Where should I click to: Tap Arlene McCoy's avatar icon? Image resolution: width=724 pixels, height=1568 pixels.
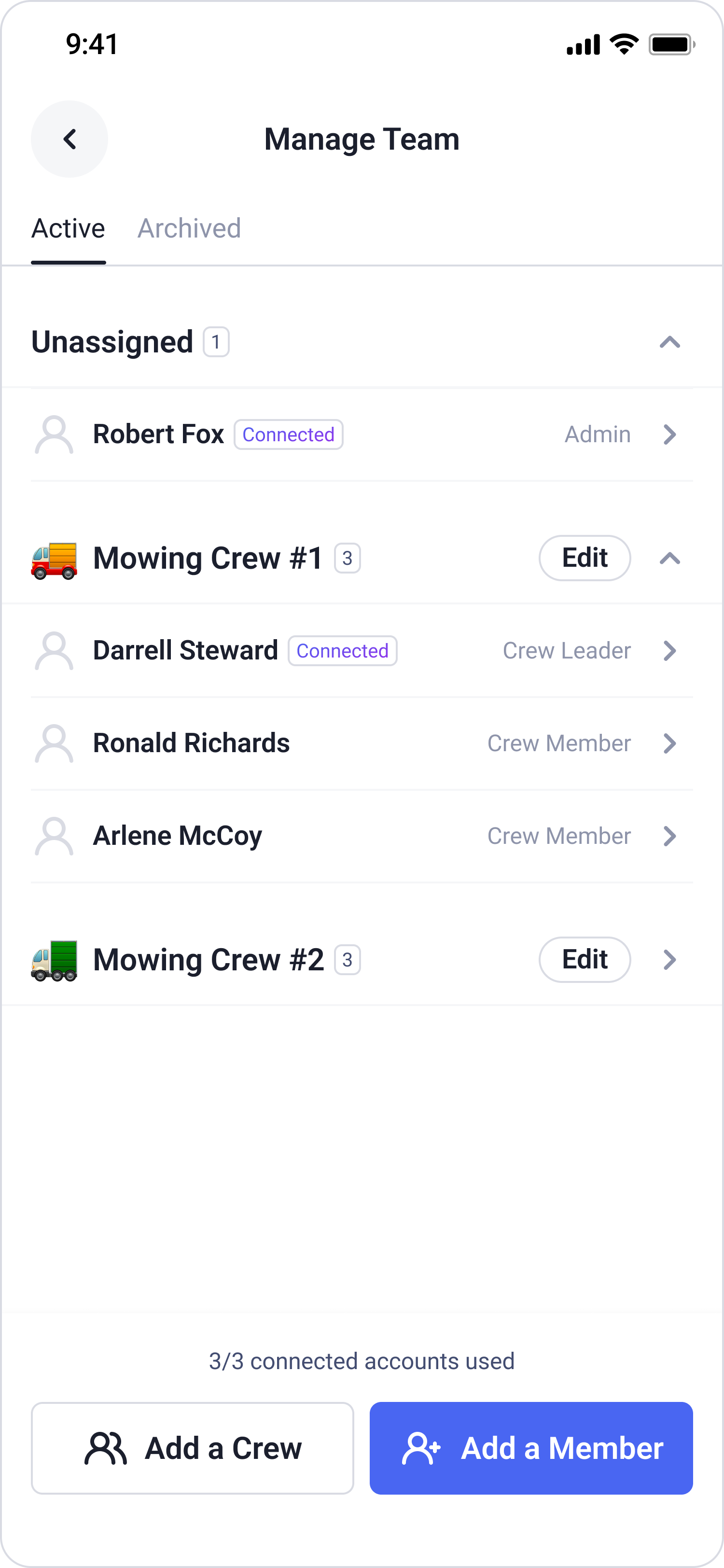[54, 835]
